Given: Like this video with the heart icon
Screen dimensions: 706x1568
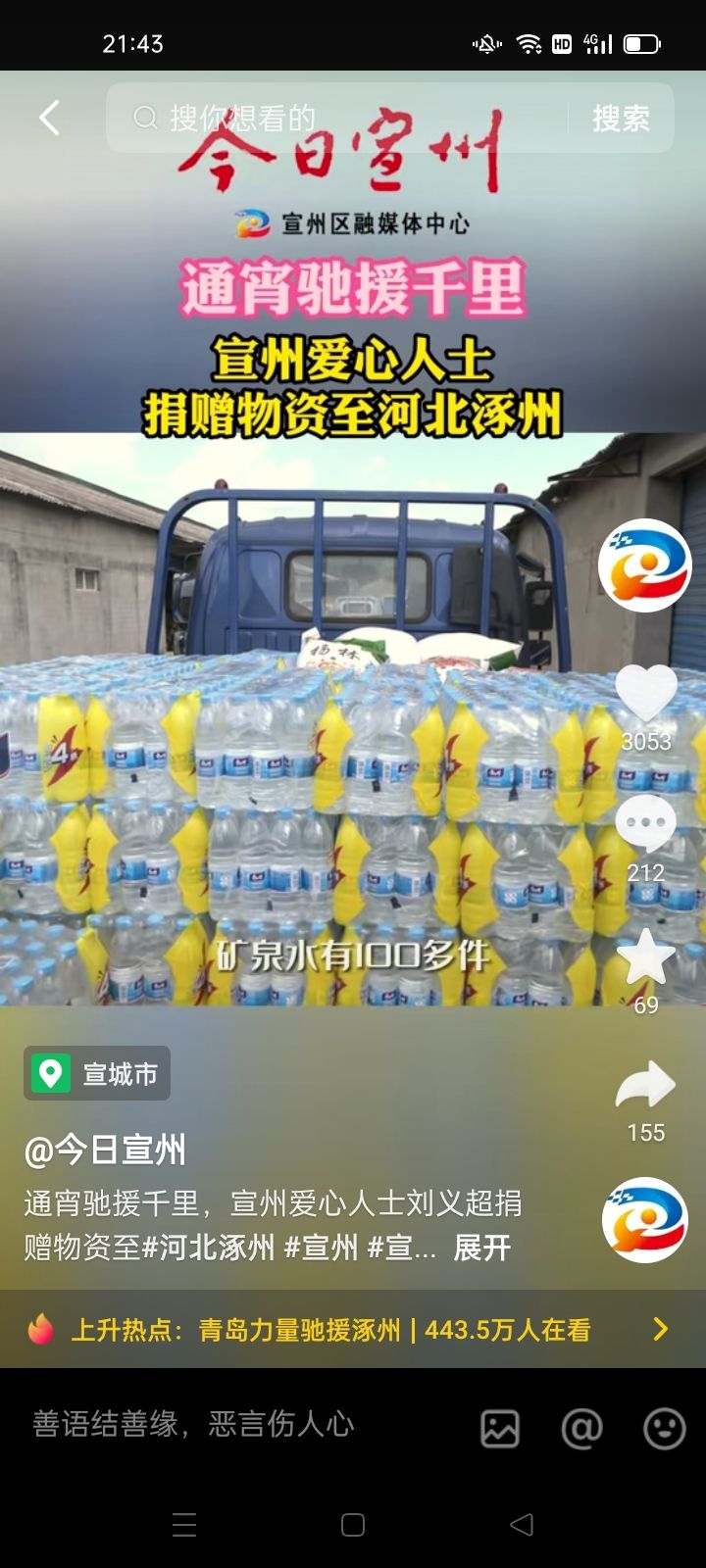Looking at the screenshot, I should click(645, 694).
